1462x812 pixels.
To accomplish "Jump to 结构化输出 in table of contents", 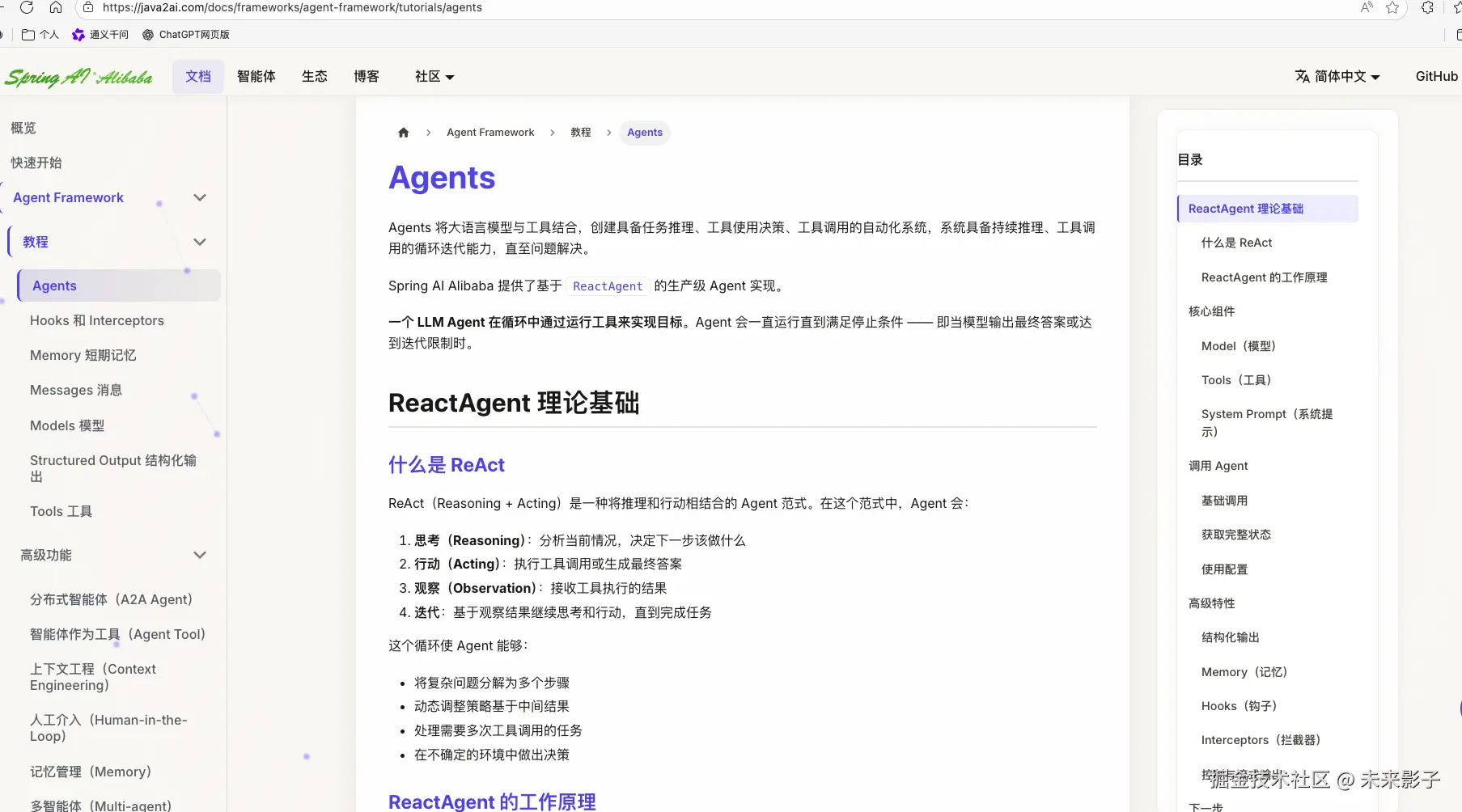I will click(1230, 637).
